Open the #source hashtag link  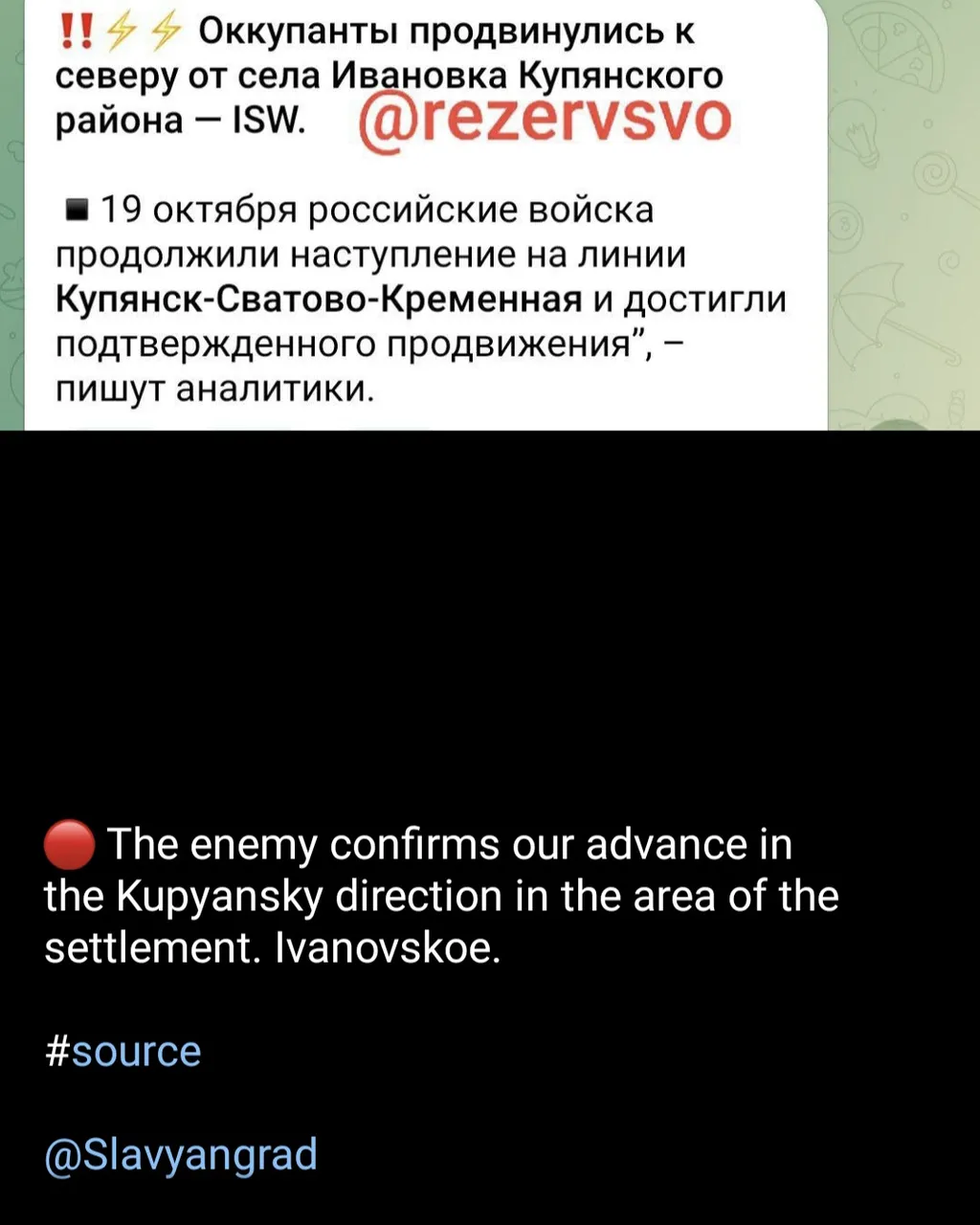tap(122, 1051)
